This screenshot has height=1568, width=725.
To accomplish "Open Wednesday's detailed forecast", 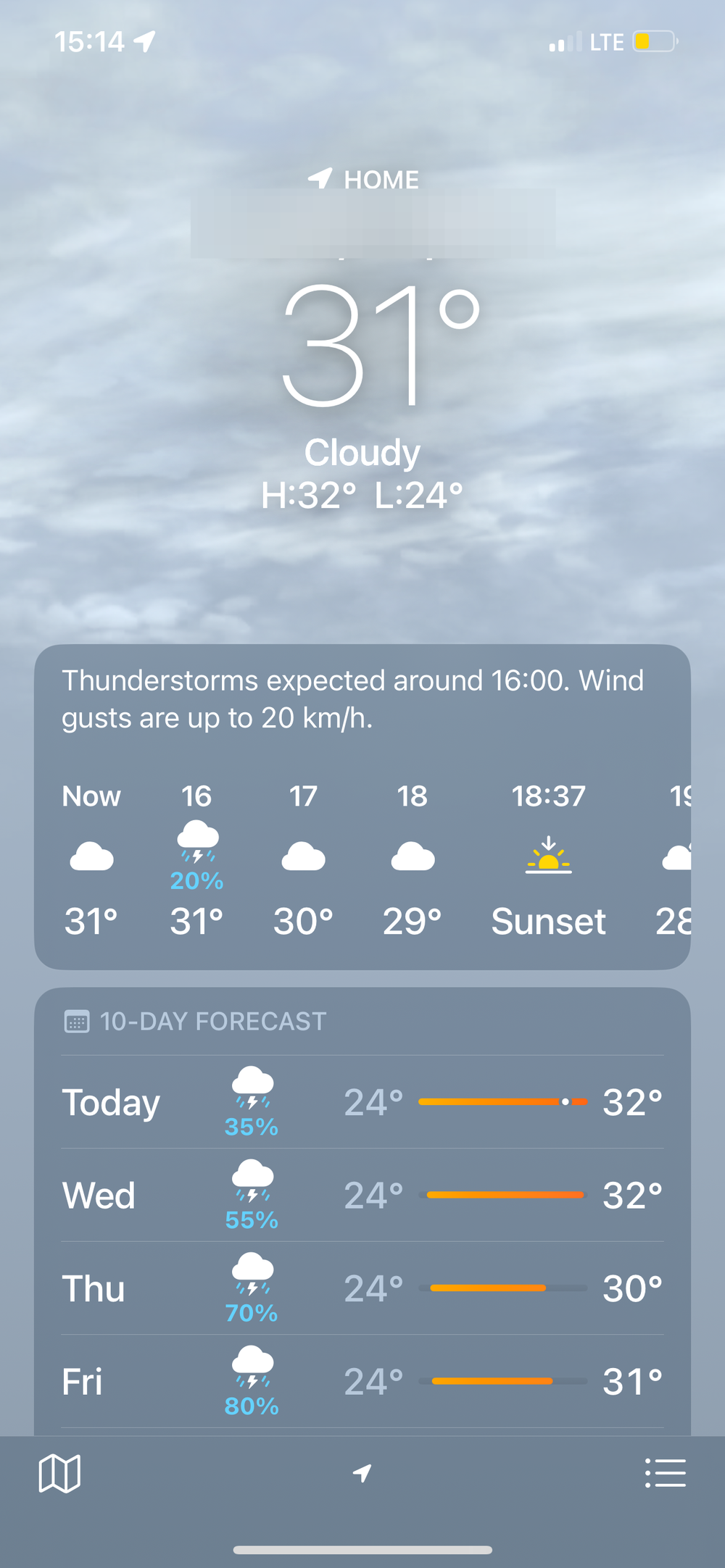I will pyautogui.click(x=362, y=1196).
